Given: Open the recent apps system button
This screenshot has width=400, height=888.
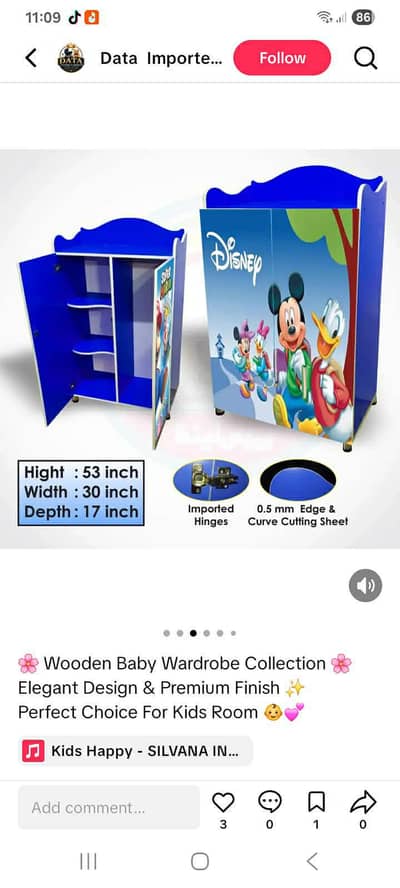Looking at the screenshot, I should [88, 861].
